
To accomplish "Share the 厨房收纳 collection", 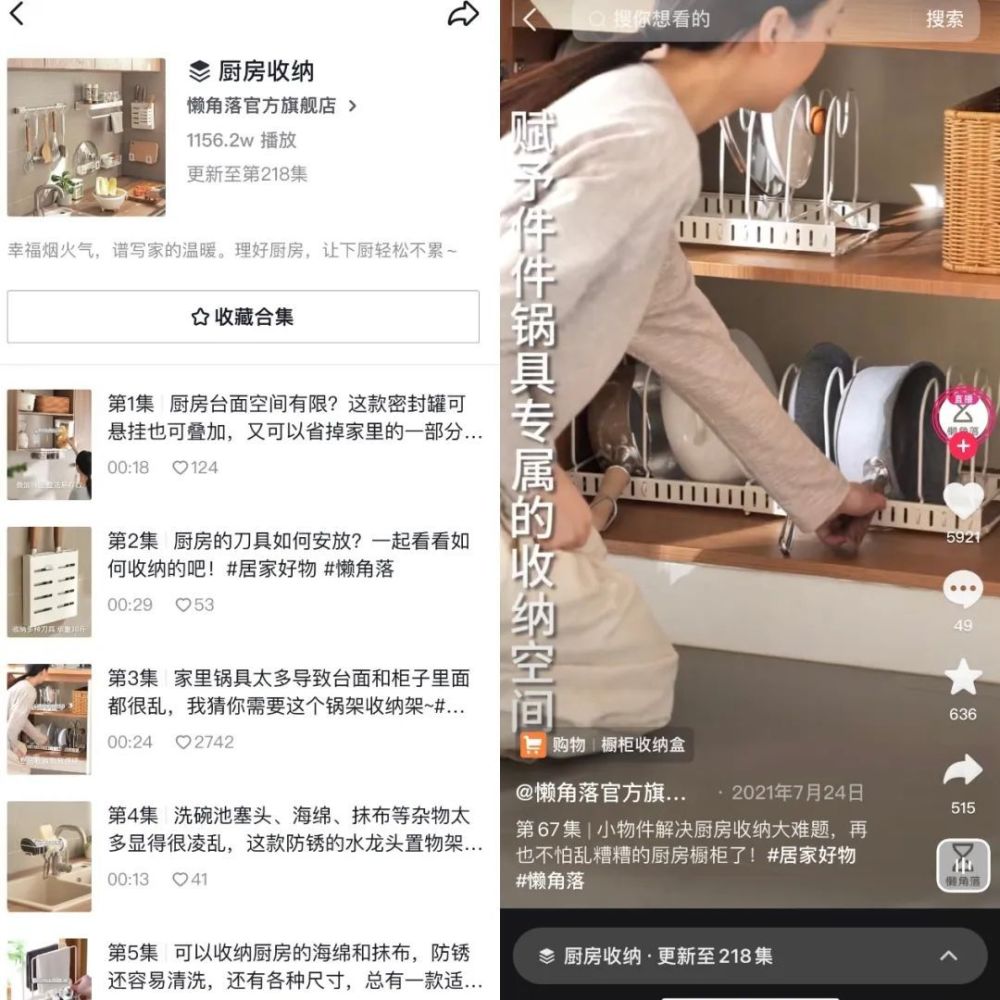I will pyautogui.click(x=463, y=14).
